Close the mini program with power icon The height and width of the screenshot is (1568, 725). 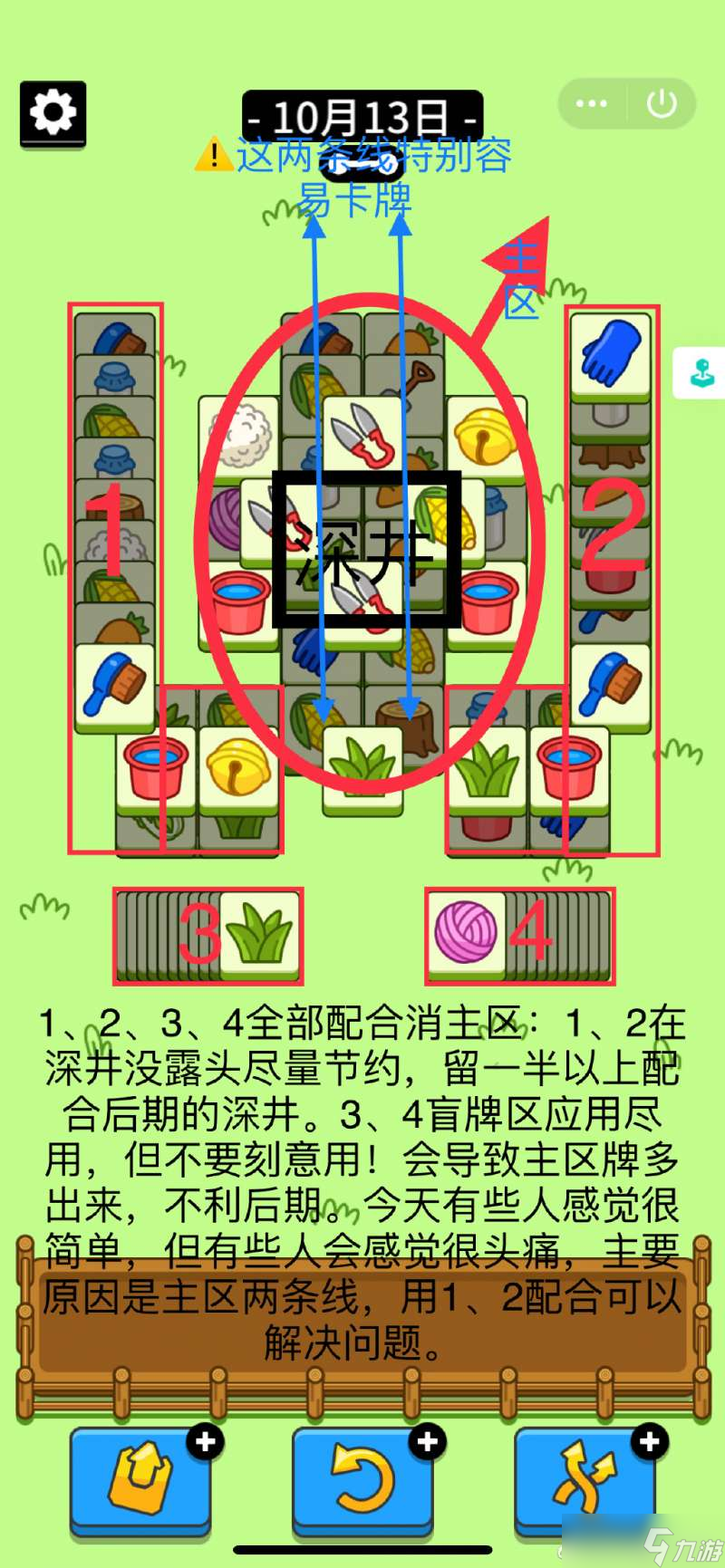click(662, 103)
